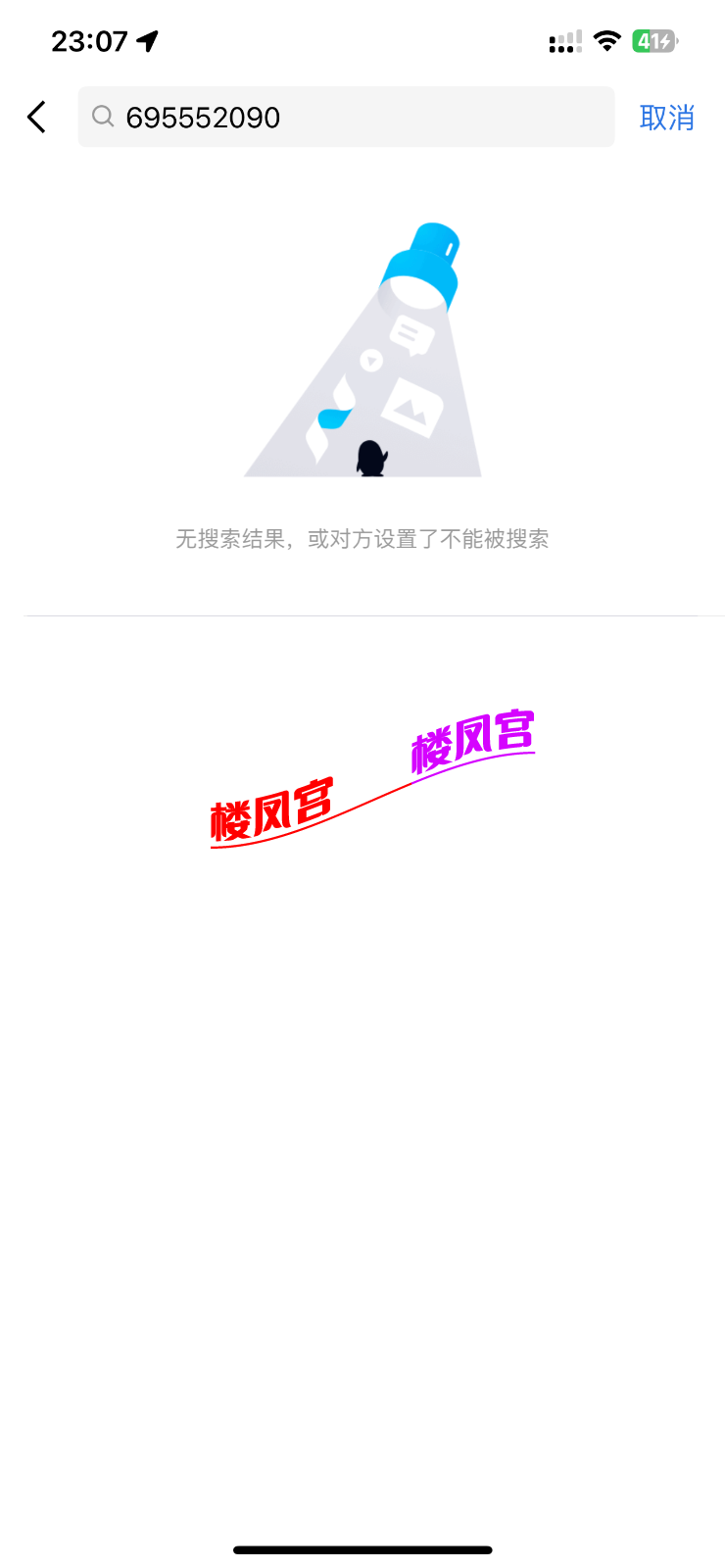This screenshot has width=725, height=1568.
Task: Go back using the back arrow
Action: (37, 118)
